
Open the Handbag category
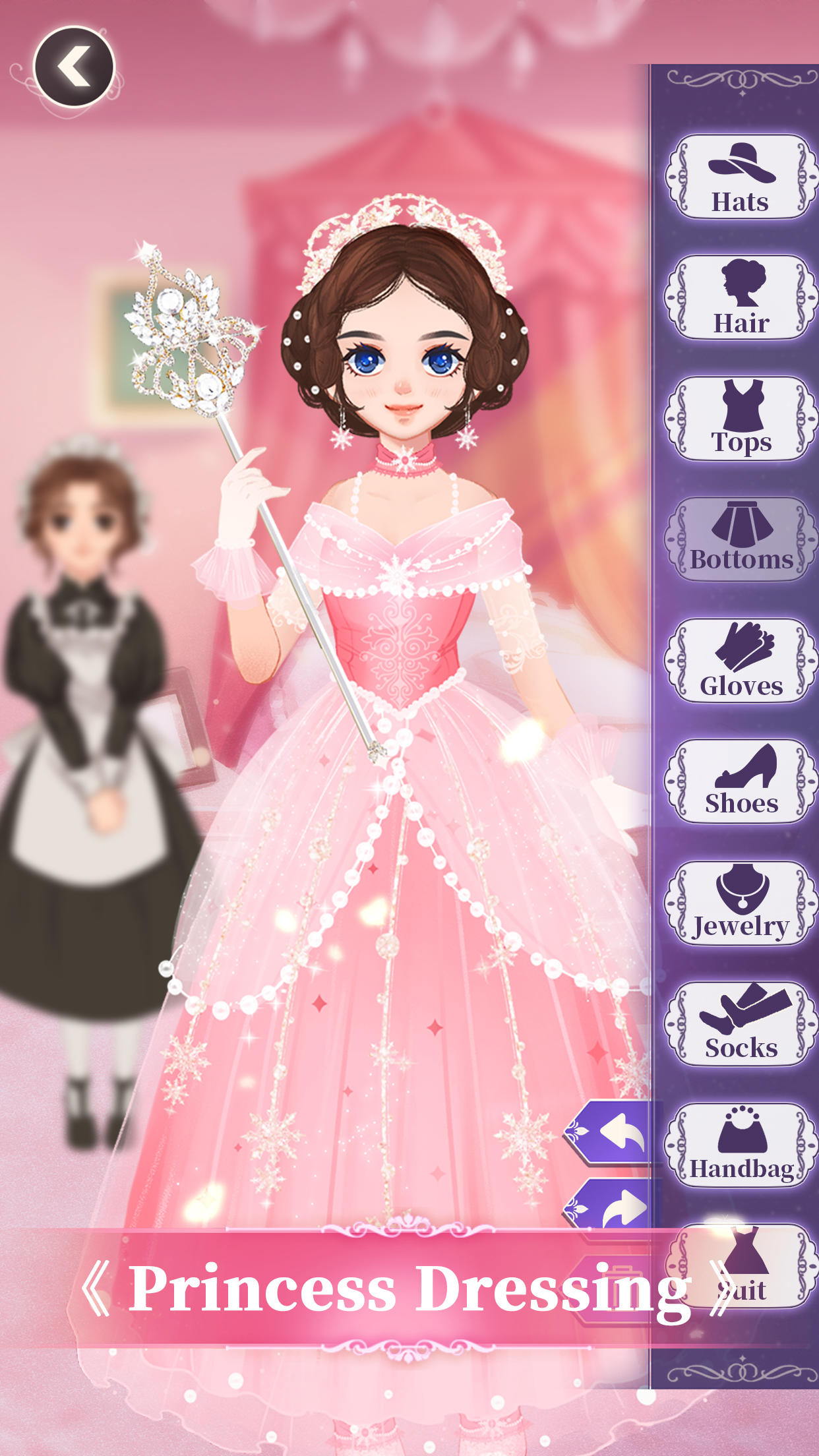tap(741, 1145)
